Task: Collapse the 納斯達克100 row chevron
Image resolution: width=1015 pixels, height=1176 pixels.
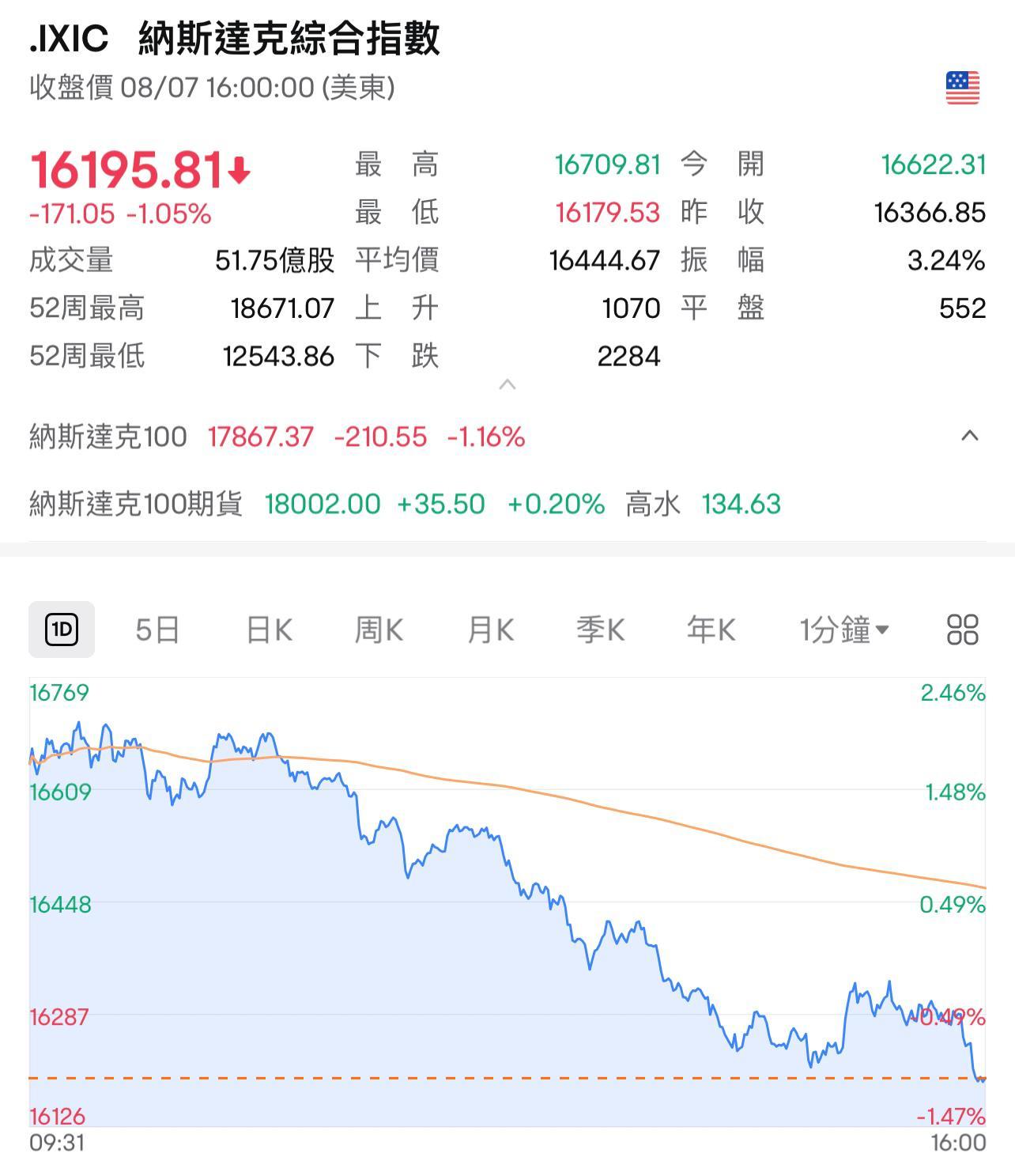Action: [968, 436]
